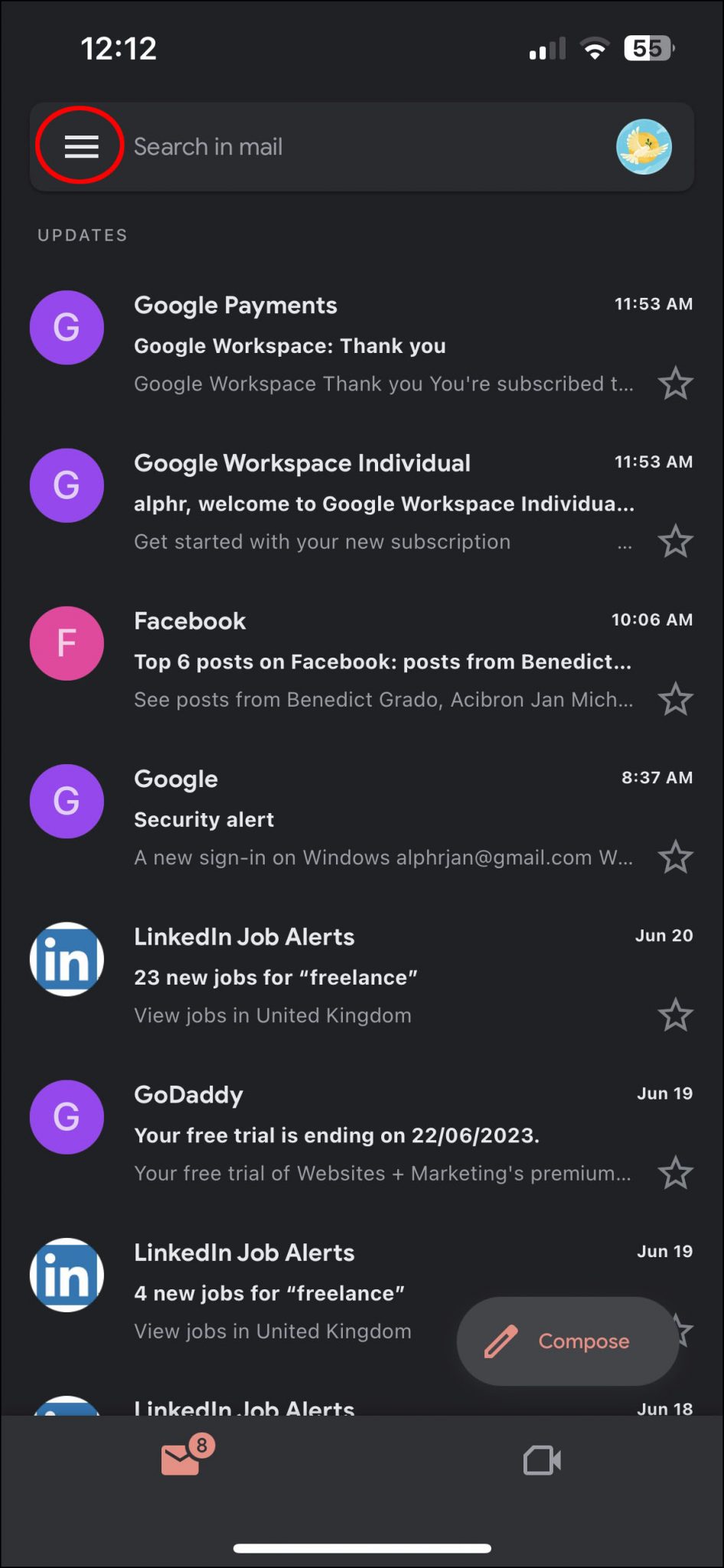
Task: Compose a new email
Action: [x=567, y=1341]
